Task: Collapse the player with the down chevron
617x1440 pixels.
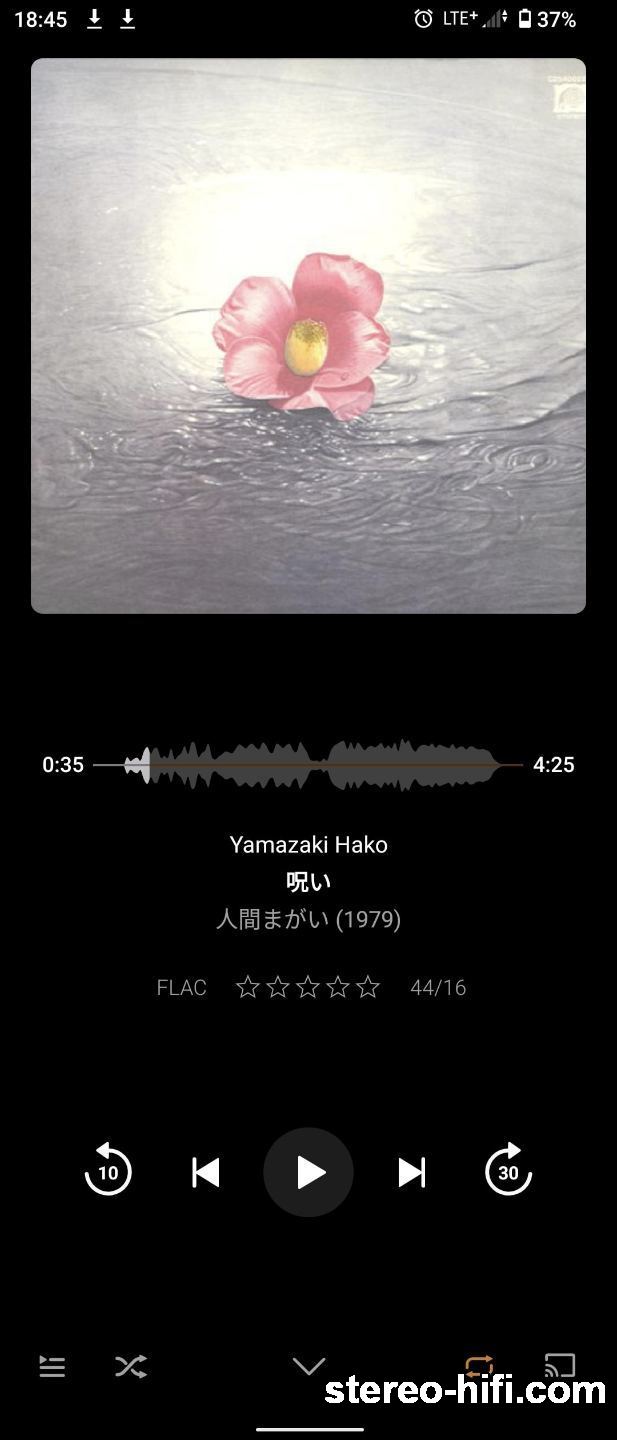Action: click(309, 1366)
